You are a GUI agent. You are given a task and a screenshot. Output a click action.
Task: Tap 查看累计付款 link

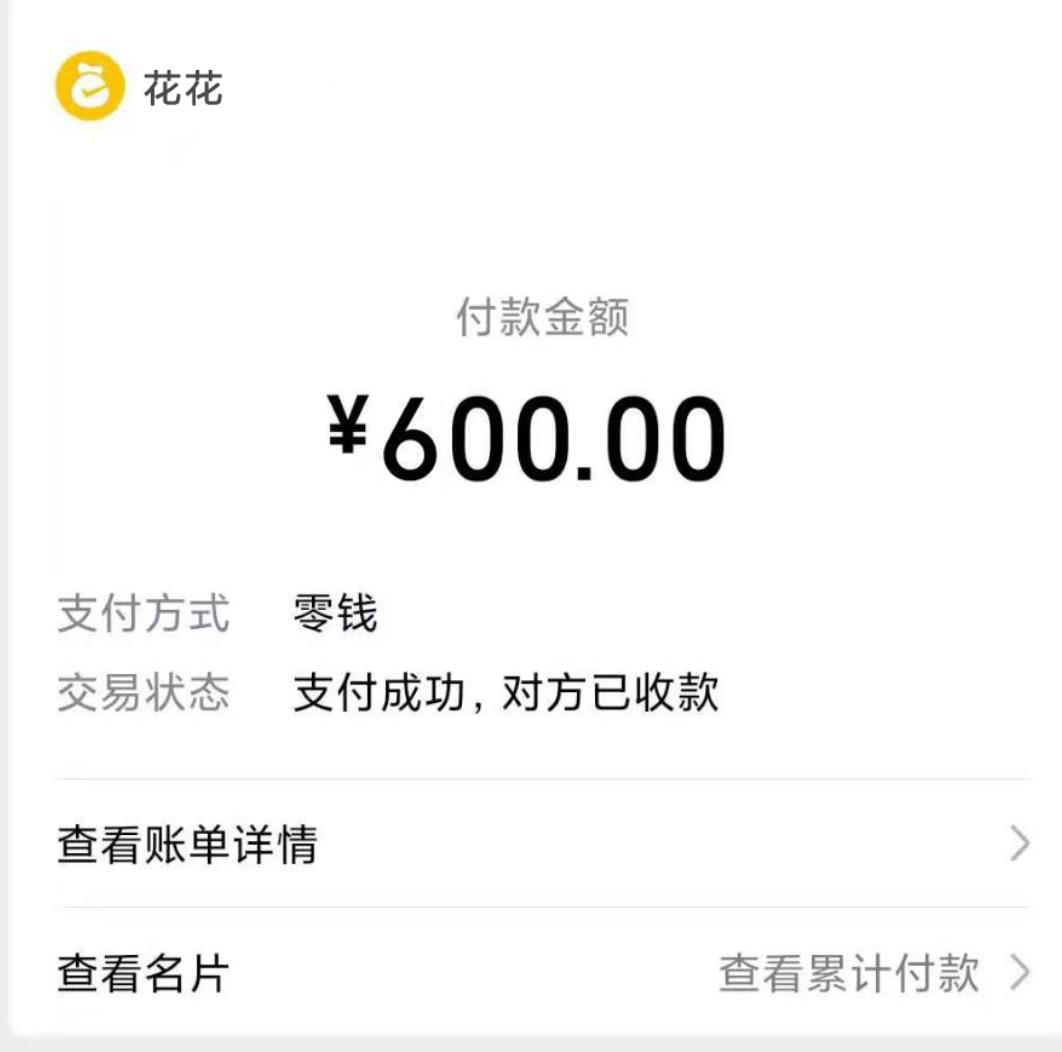point(849,973)
